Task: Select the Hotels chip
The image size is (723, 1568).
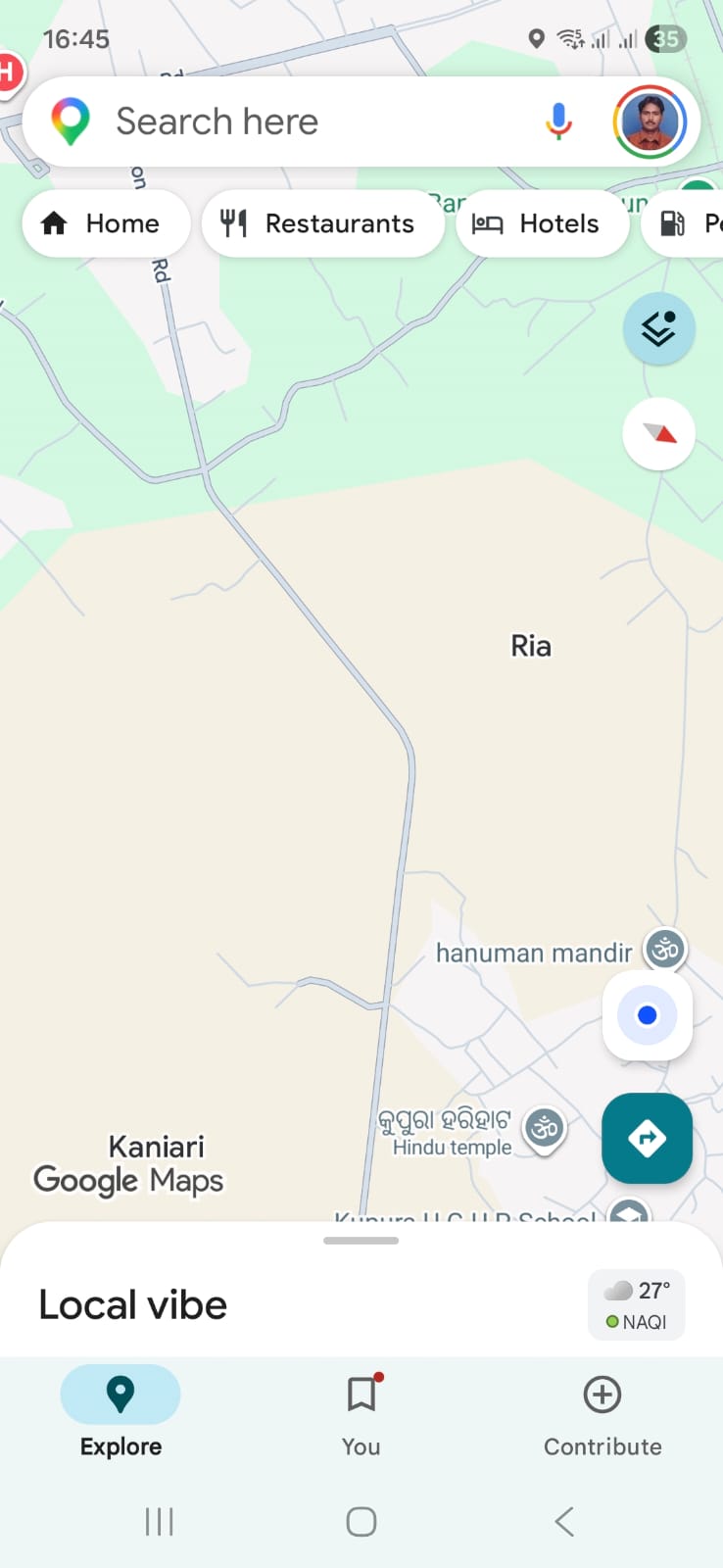Action: point(541,223)
